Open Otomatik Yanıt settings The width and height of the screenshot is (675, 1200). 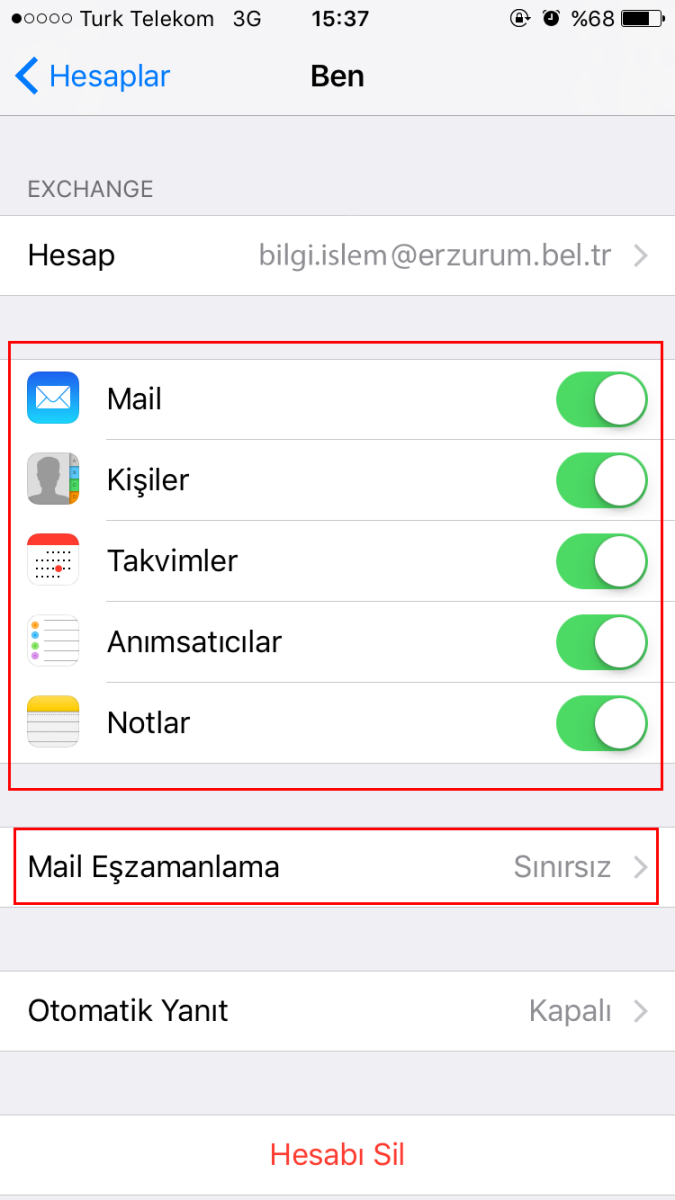(x=337, y=1011)
